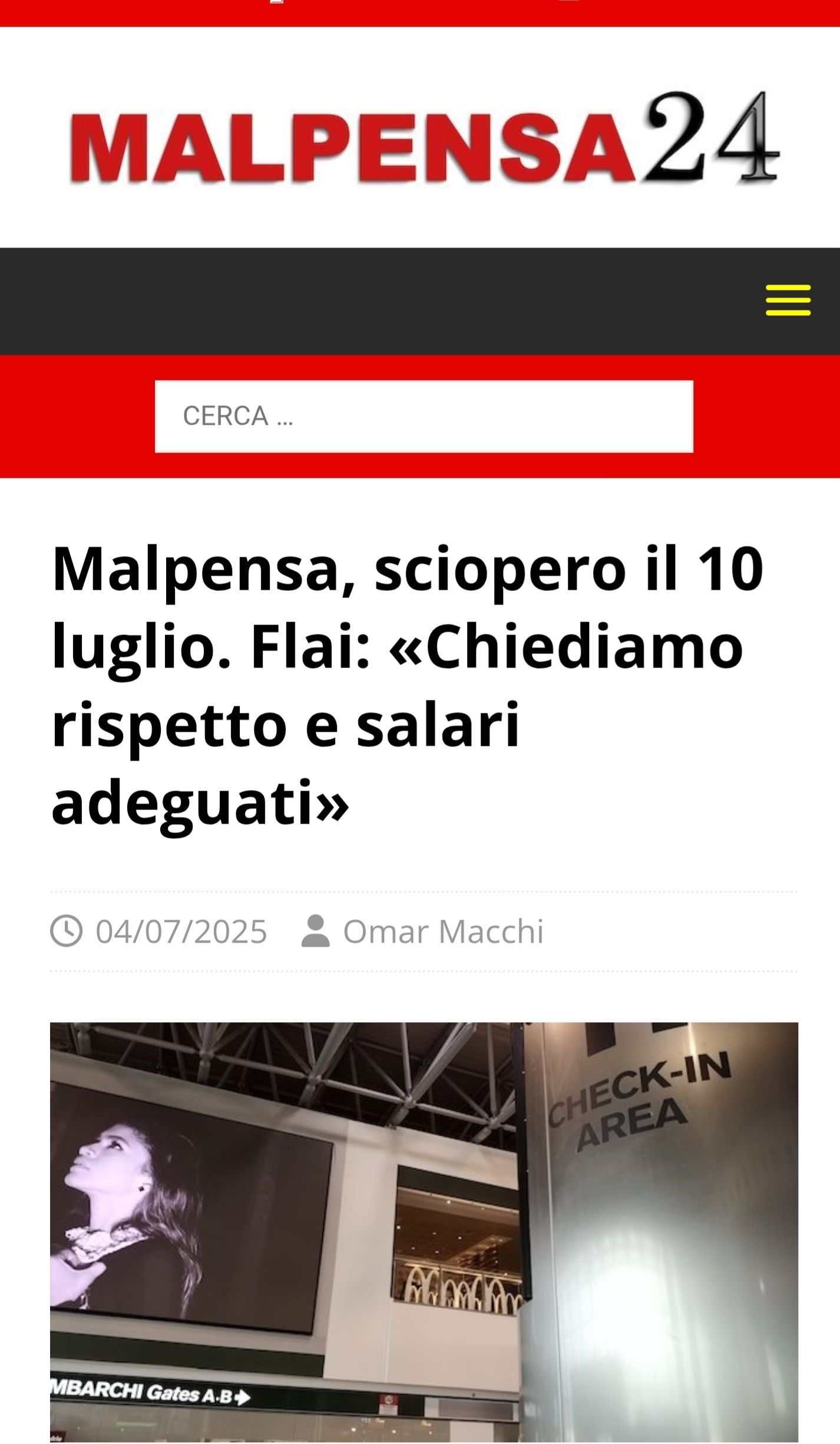This screenshot has width=840, height=1444.
Task: Tap the Cerca search field
Action: (424, 417)
